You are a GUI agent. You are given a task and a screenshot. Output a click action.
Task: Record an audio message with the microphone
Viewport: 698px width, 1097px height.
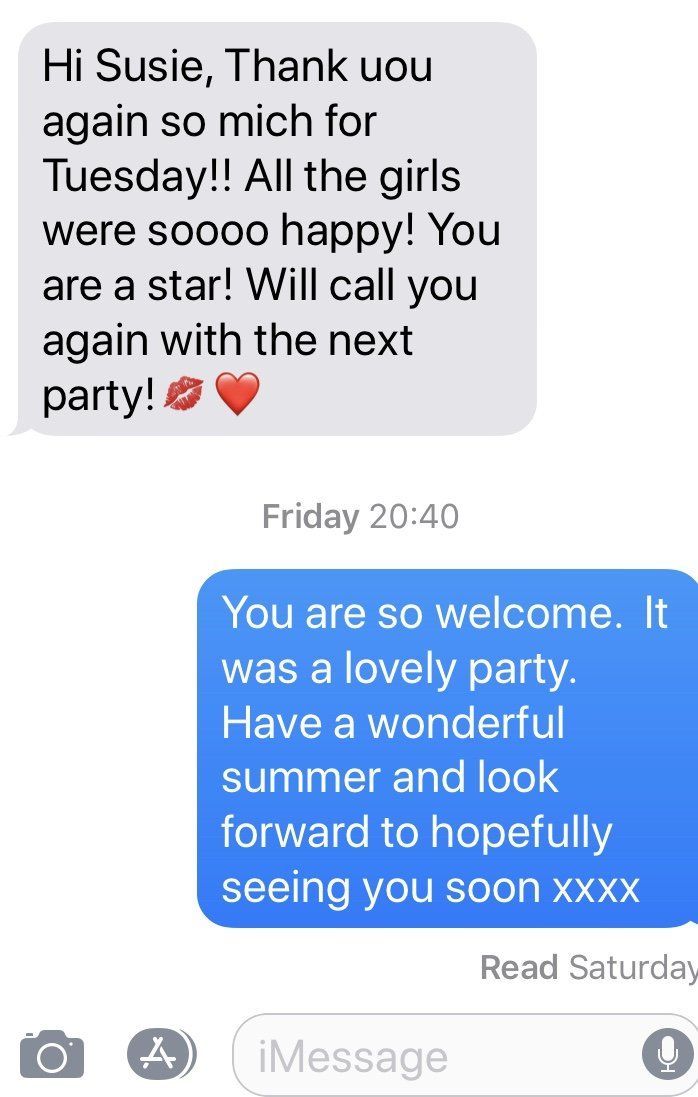point(666,1054)
